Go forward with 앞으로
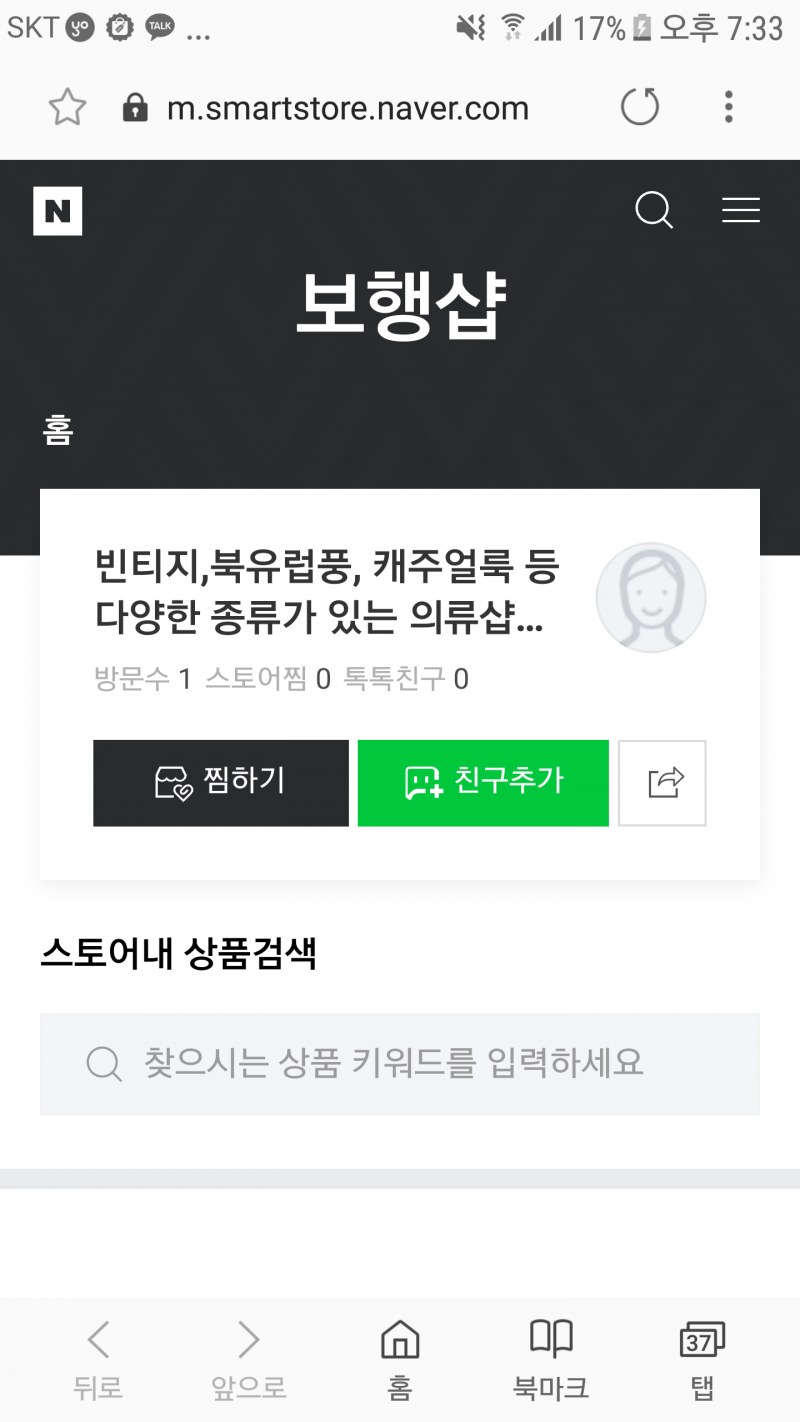Image resolution: width=800 pixels, height=1422 pixels. pos(249,1359)
